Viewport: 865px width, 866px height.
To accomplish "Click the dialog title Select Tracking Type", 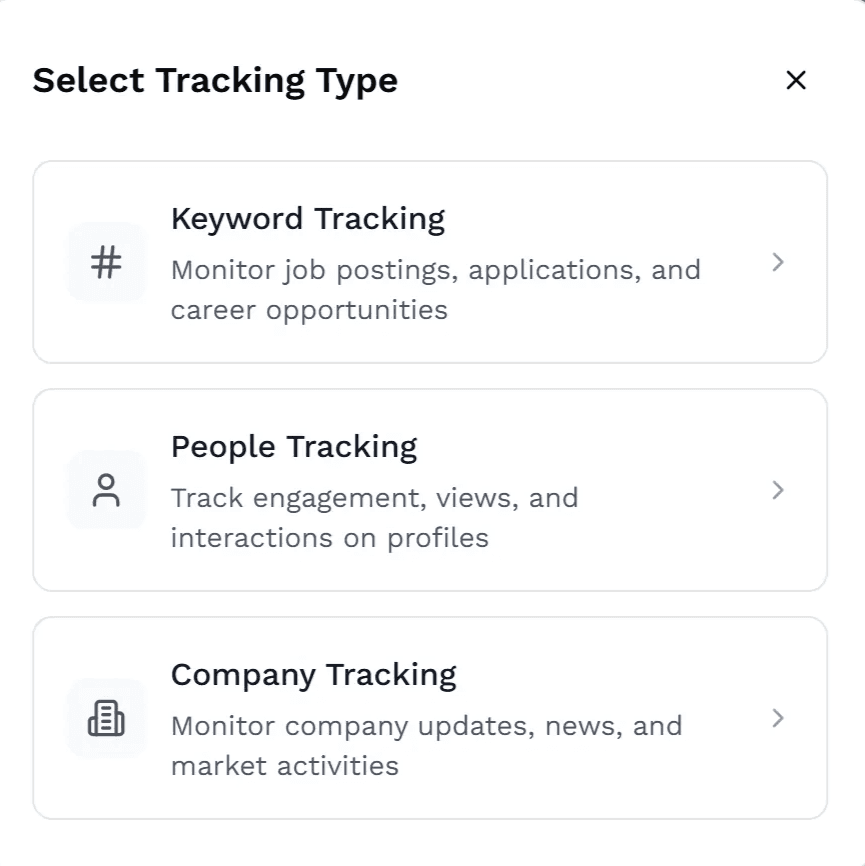I will [x=216, y=80].
